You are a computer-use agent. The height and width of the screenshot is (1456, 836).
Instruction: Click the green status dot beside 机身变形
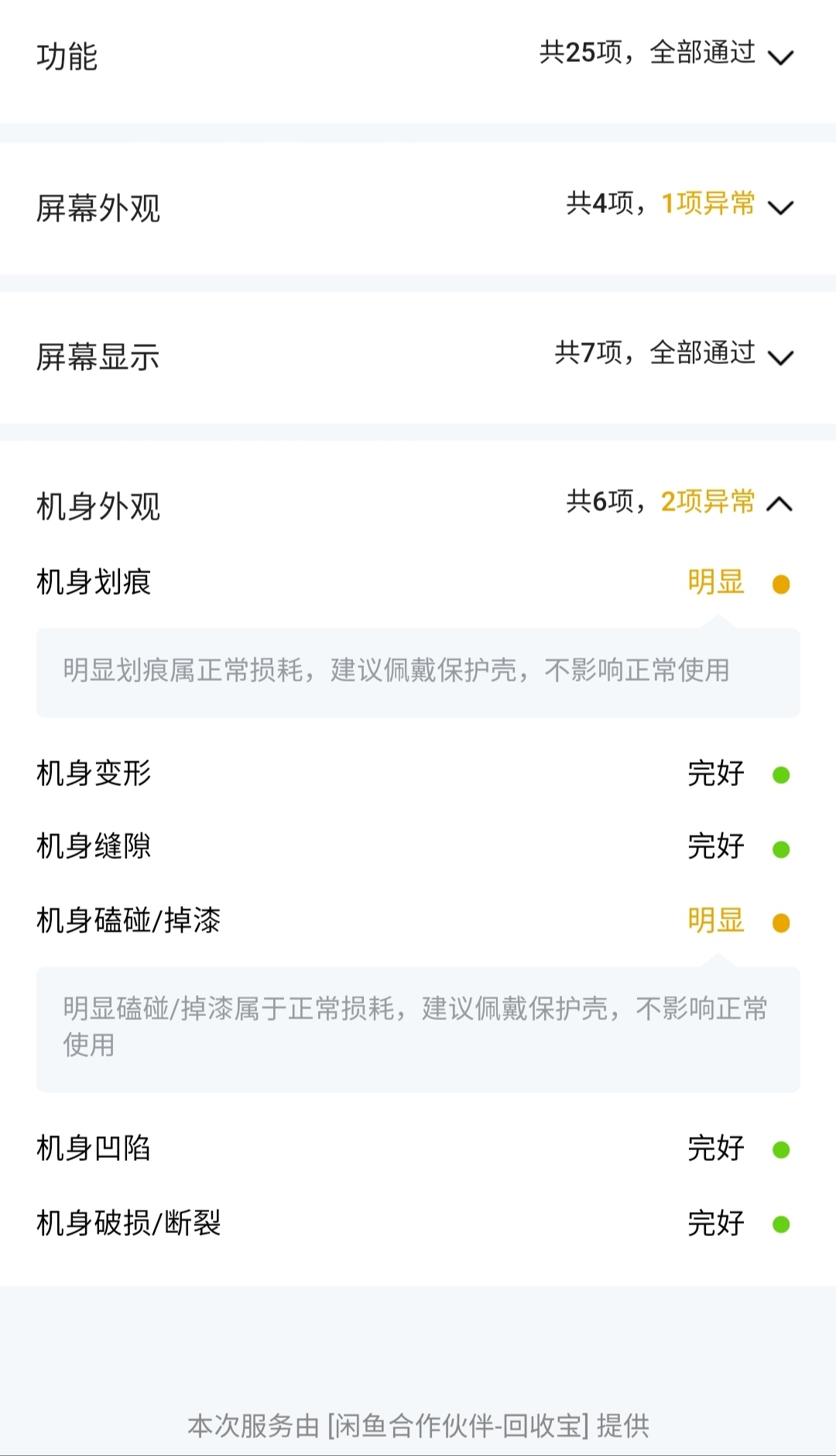pyautogui.click(x=783, y=773)
